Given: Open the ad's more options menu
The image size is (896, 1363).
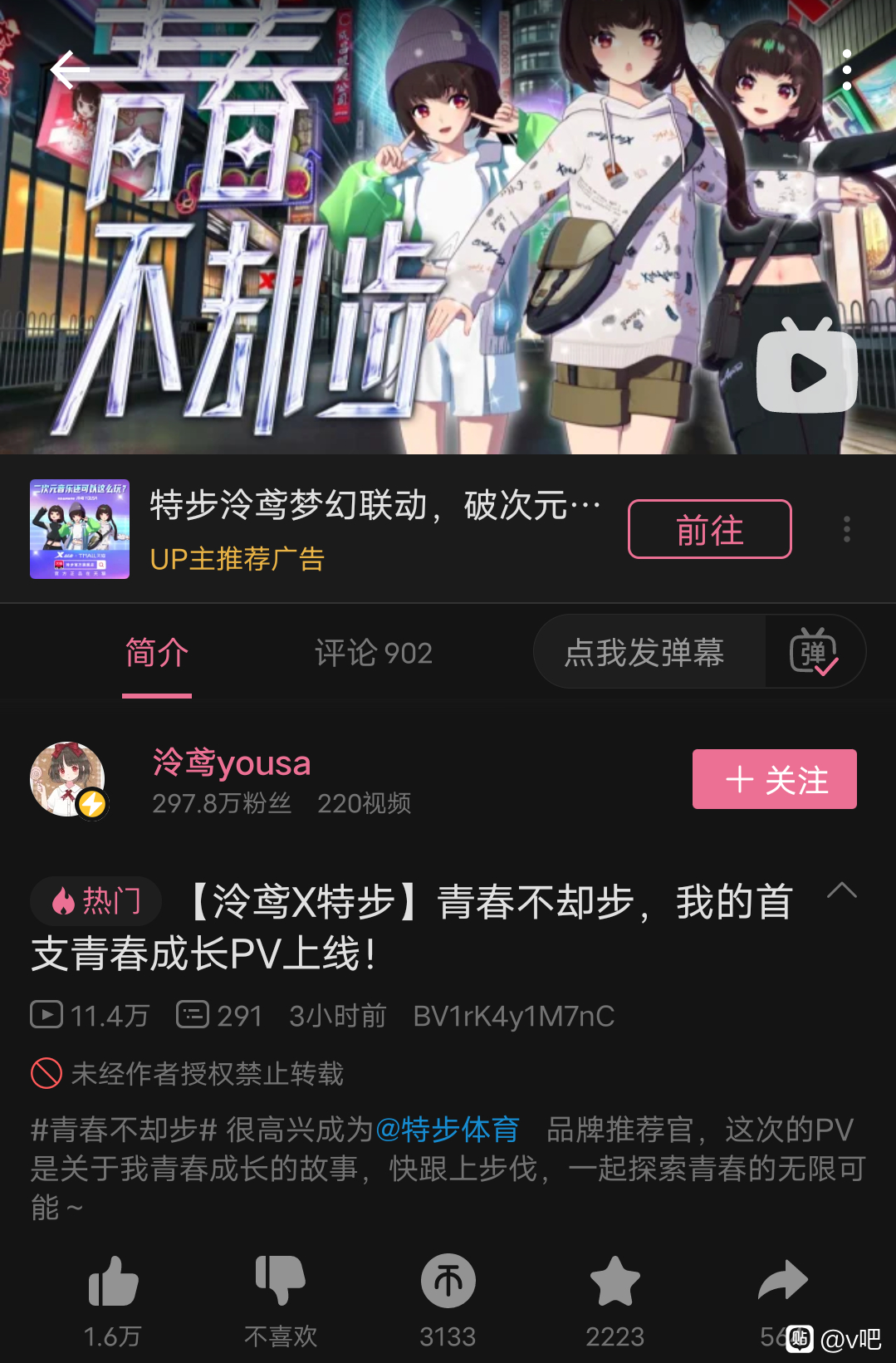Looking at the screenshot, I should tap(846, 529).
